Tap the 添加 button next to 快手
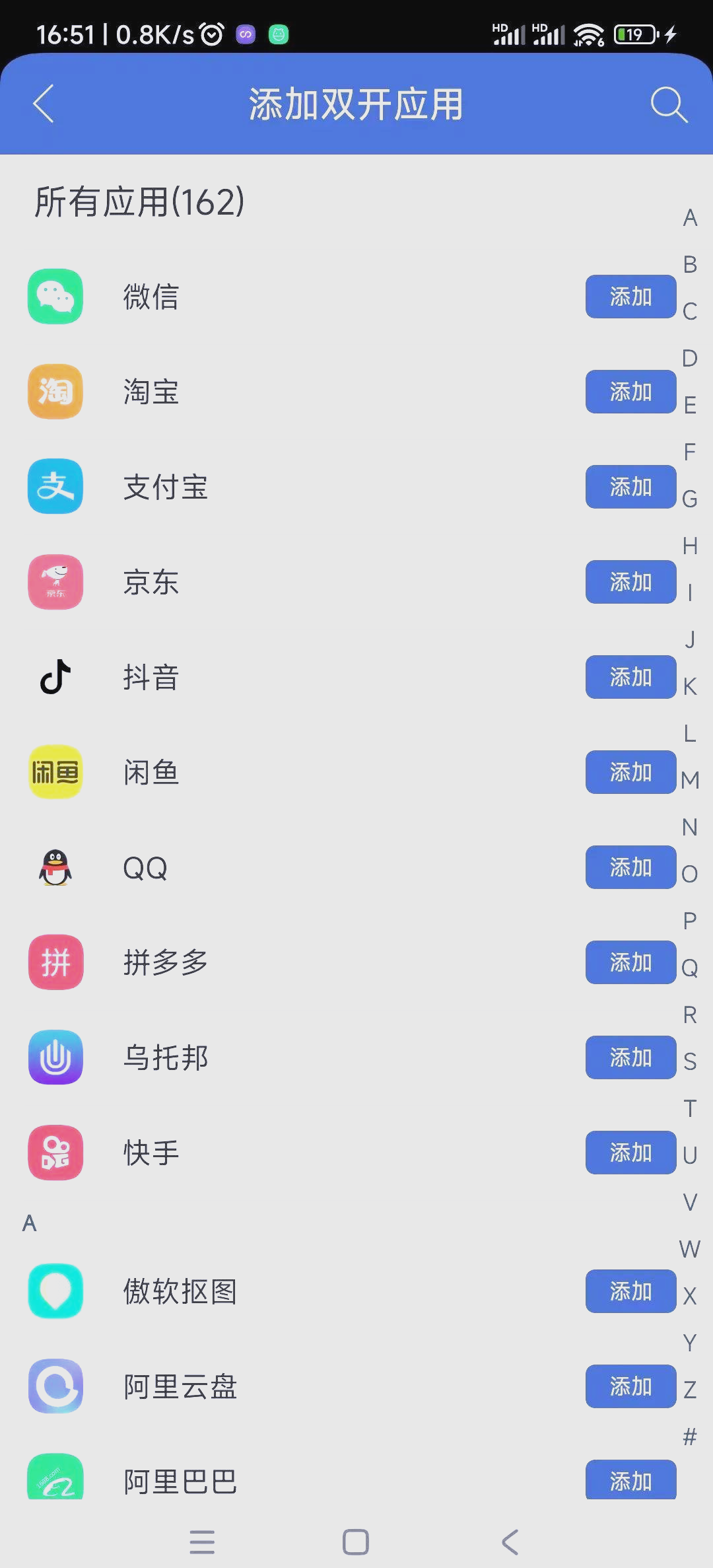The image size is (713, 1568). (x=630, y=1153)
